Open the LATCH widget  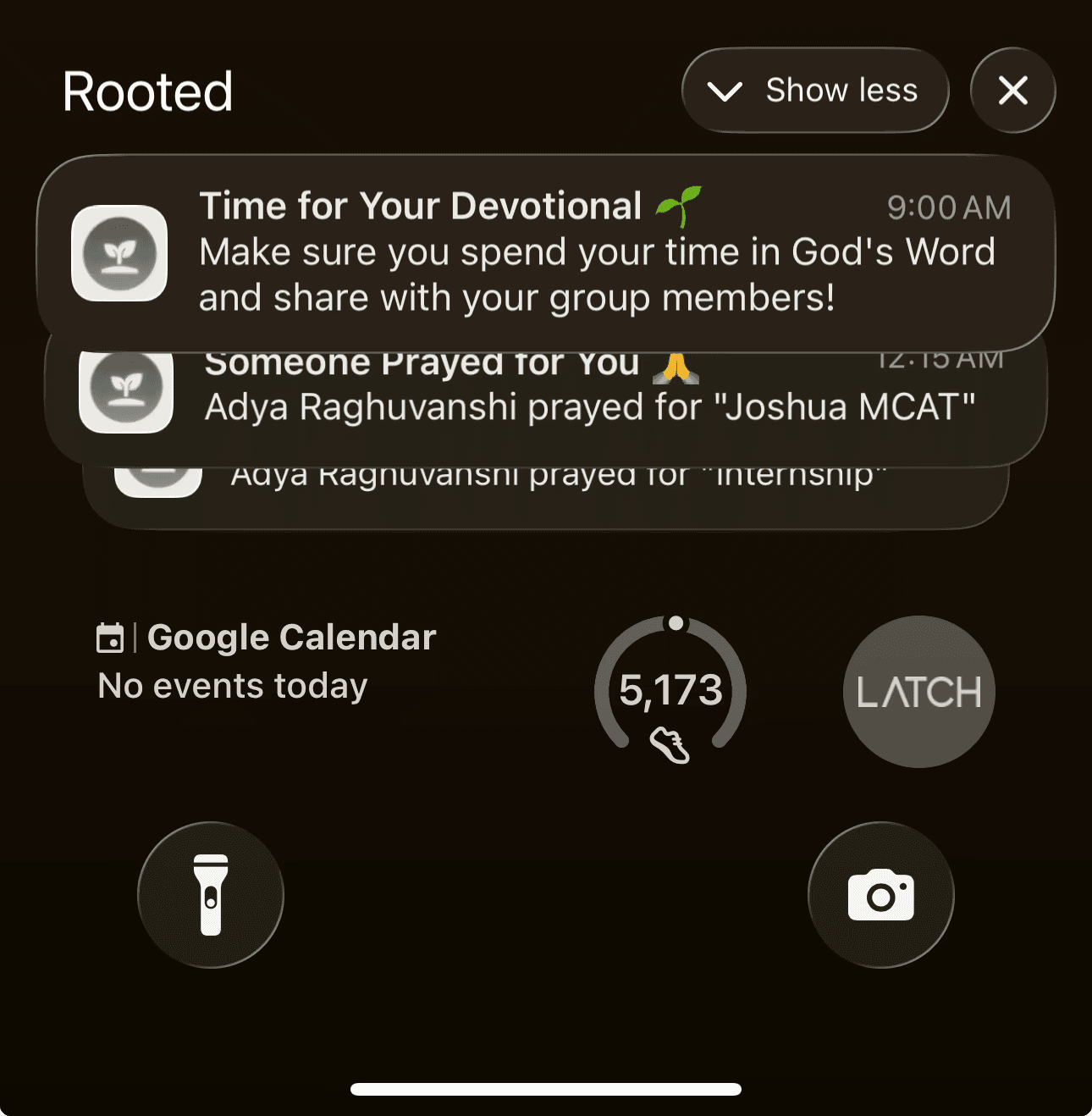[x=918, y=692]
